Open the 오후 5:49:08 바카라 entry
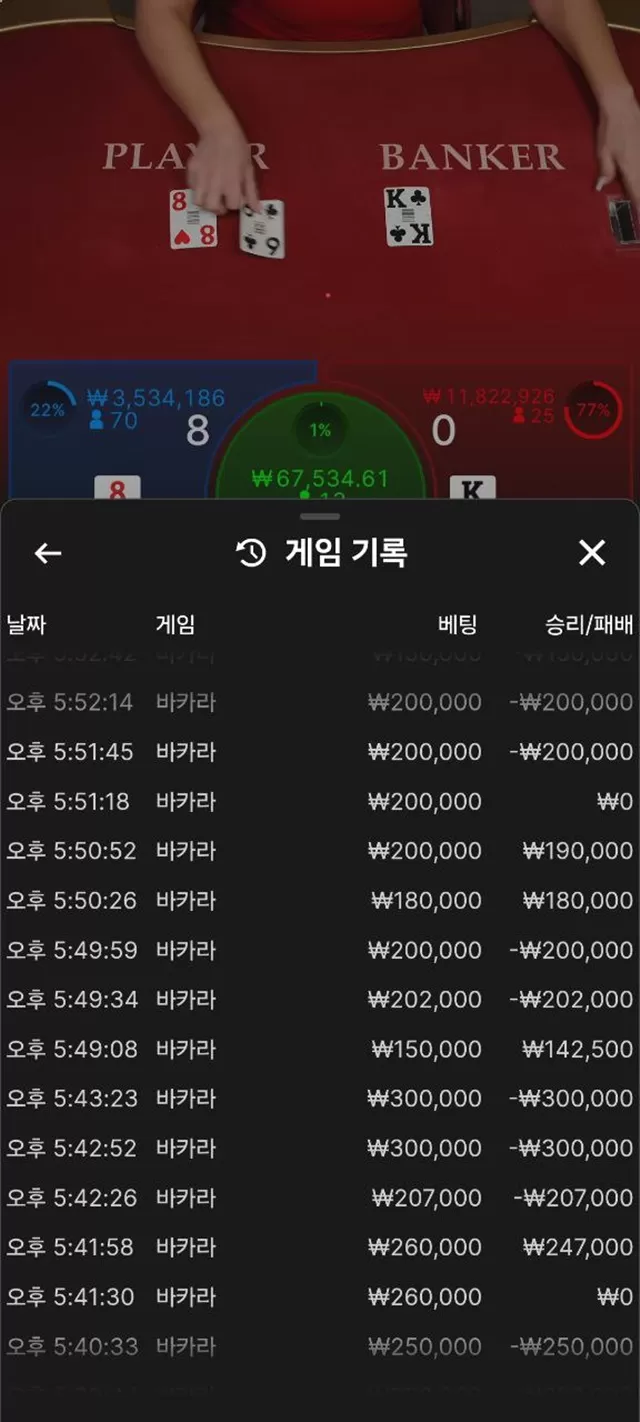This screenshot has height=1422, width=640. click(x=320, y=1049)
